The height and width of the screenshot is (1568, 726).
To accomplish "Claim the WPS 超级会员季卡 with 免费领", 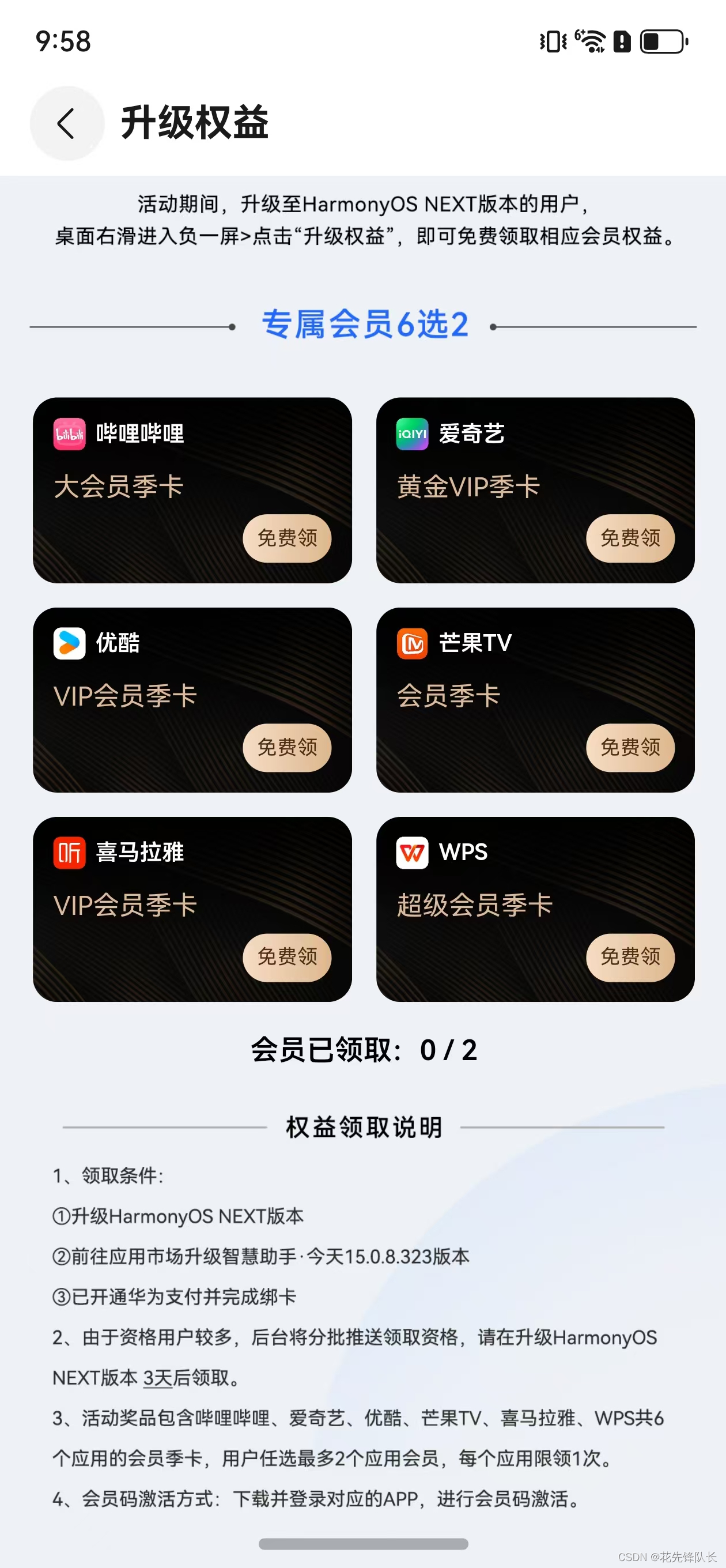I will (630, 957).
